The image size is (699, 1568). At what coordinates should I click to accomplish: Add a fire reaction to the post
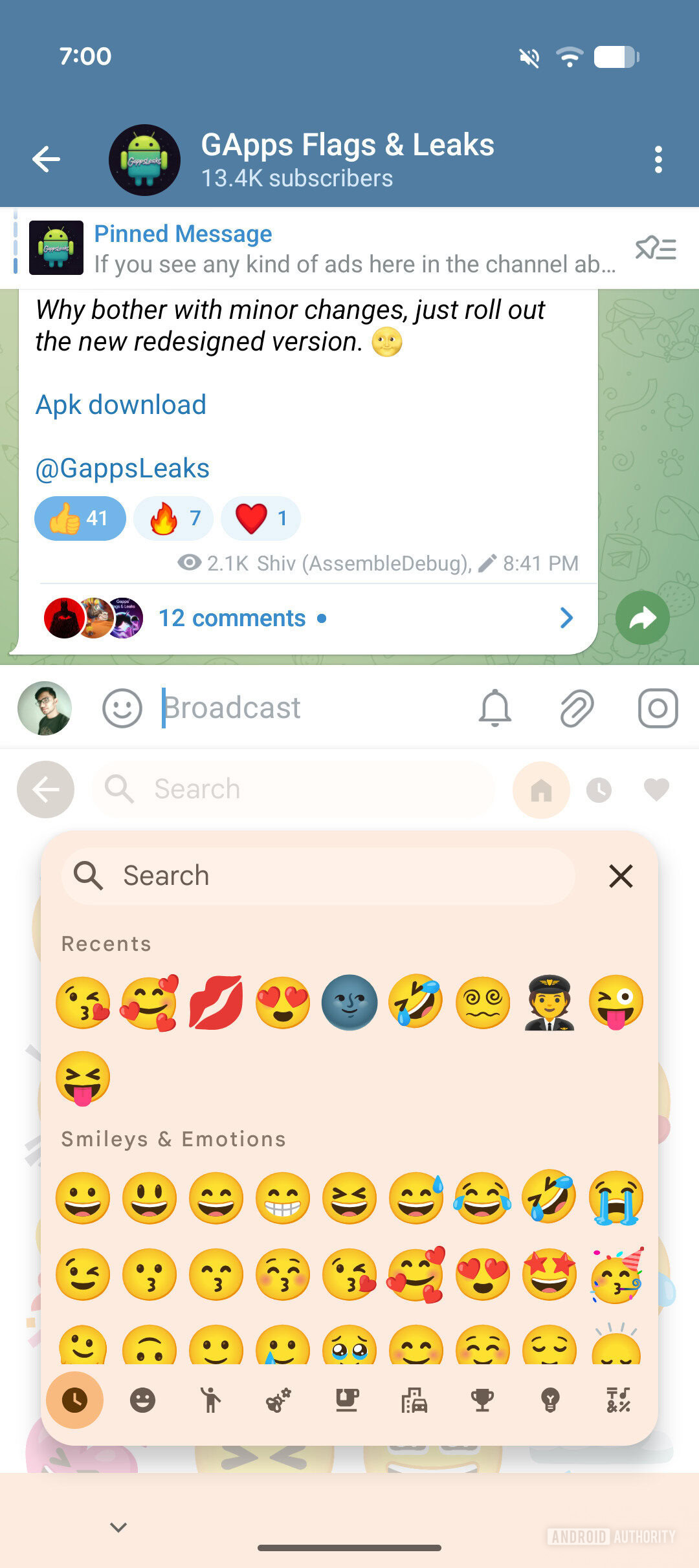point(173,518)
